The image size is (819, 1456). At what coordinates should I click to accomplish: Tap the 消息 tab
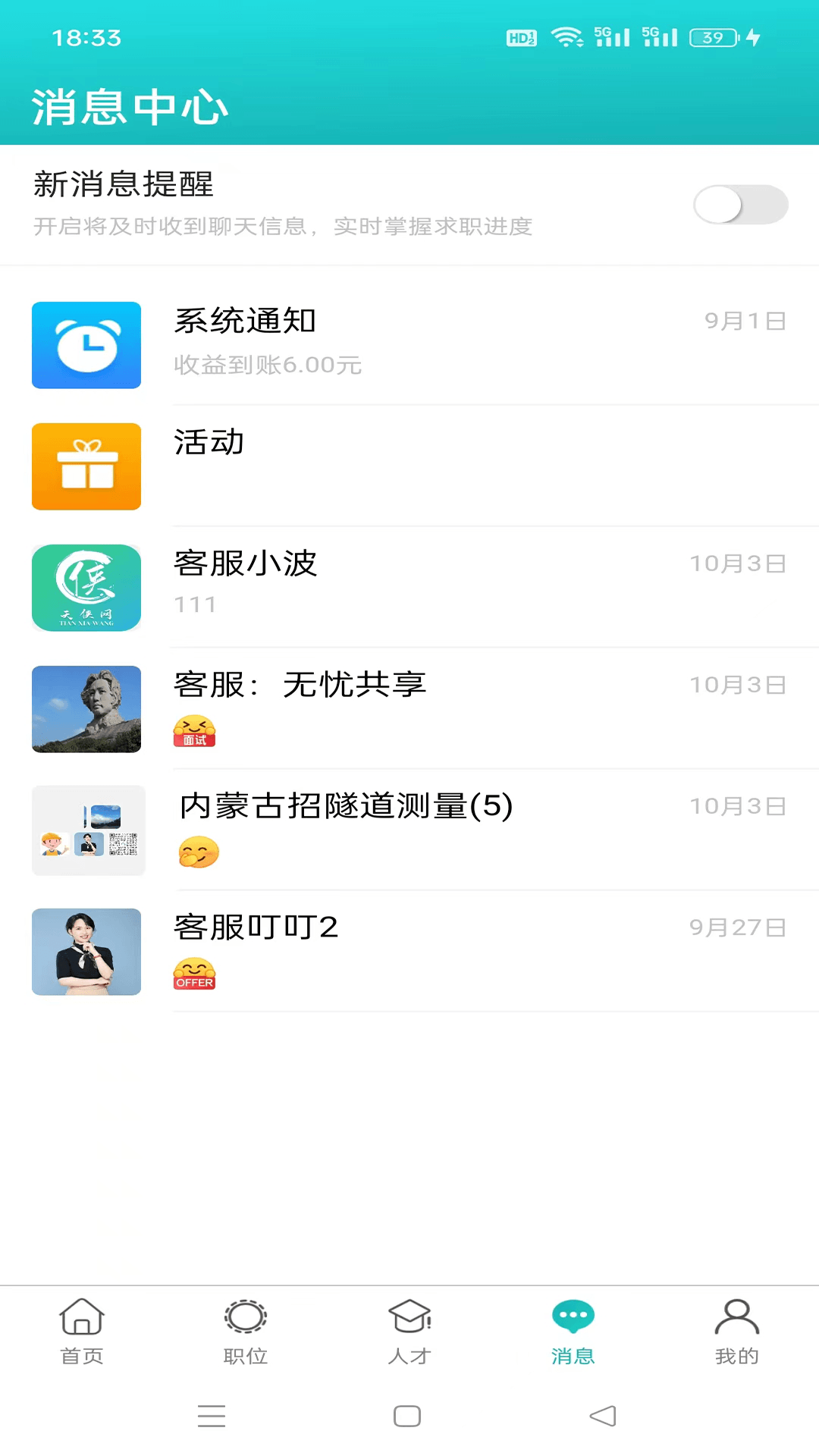pyautogui.click(x=573, y=1332)
